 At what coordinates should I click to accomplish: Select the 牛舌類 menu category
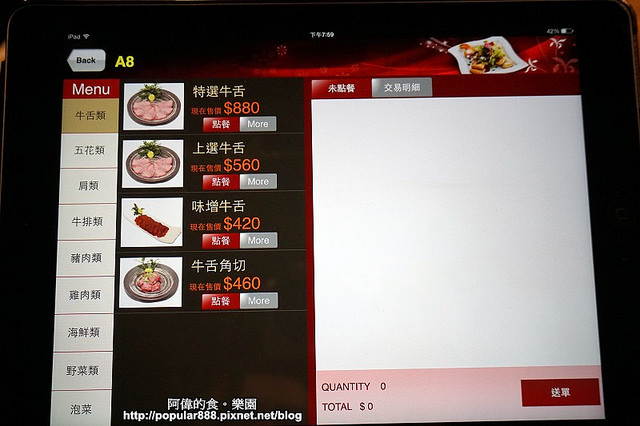click(x=89, y=115)
